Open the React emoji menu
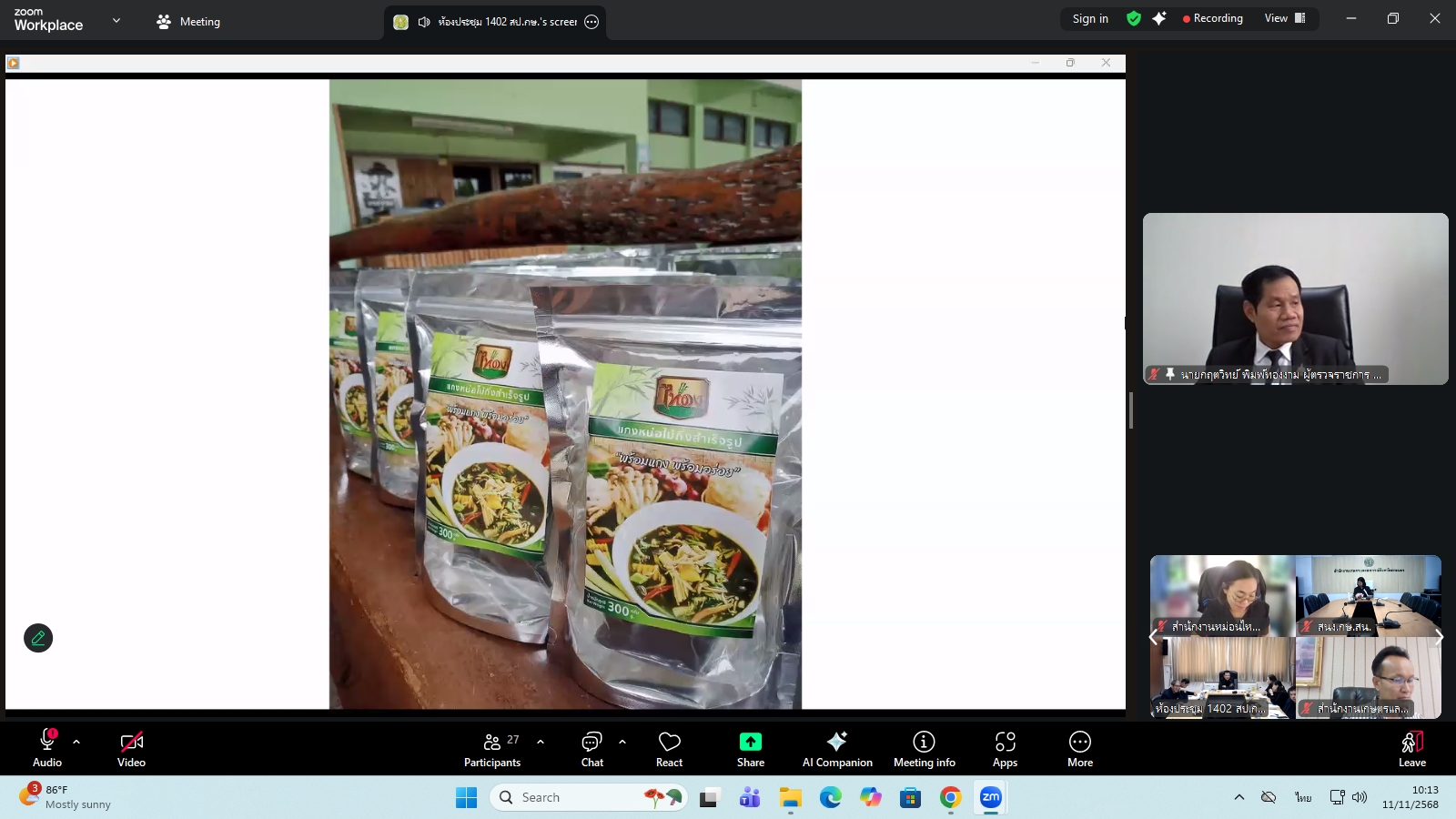 click(x=669, y=748)
